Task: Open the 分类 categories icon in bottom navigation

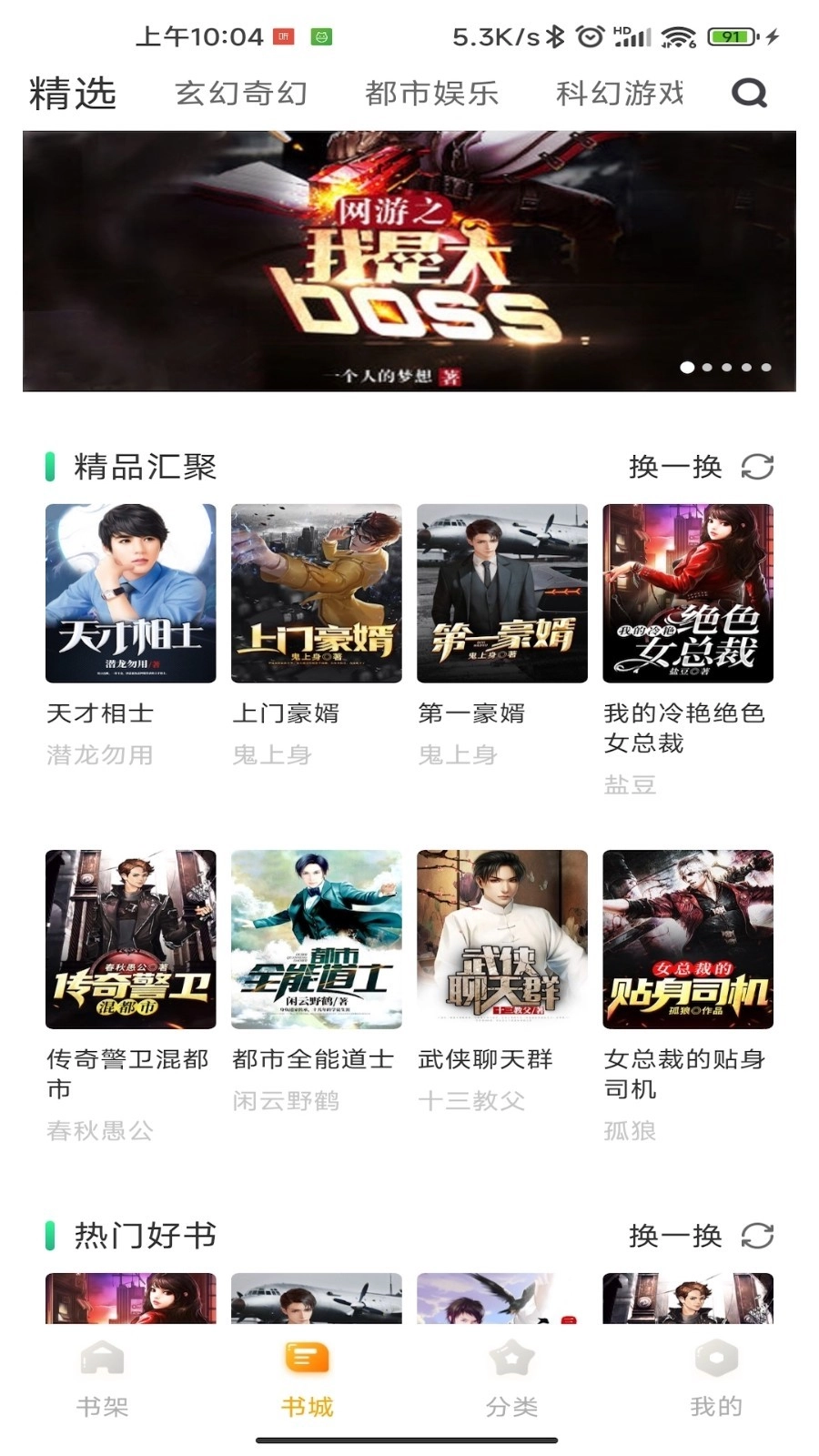Action: tap(512, 1359)
